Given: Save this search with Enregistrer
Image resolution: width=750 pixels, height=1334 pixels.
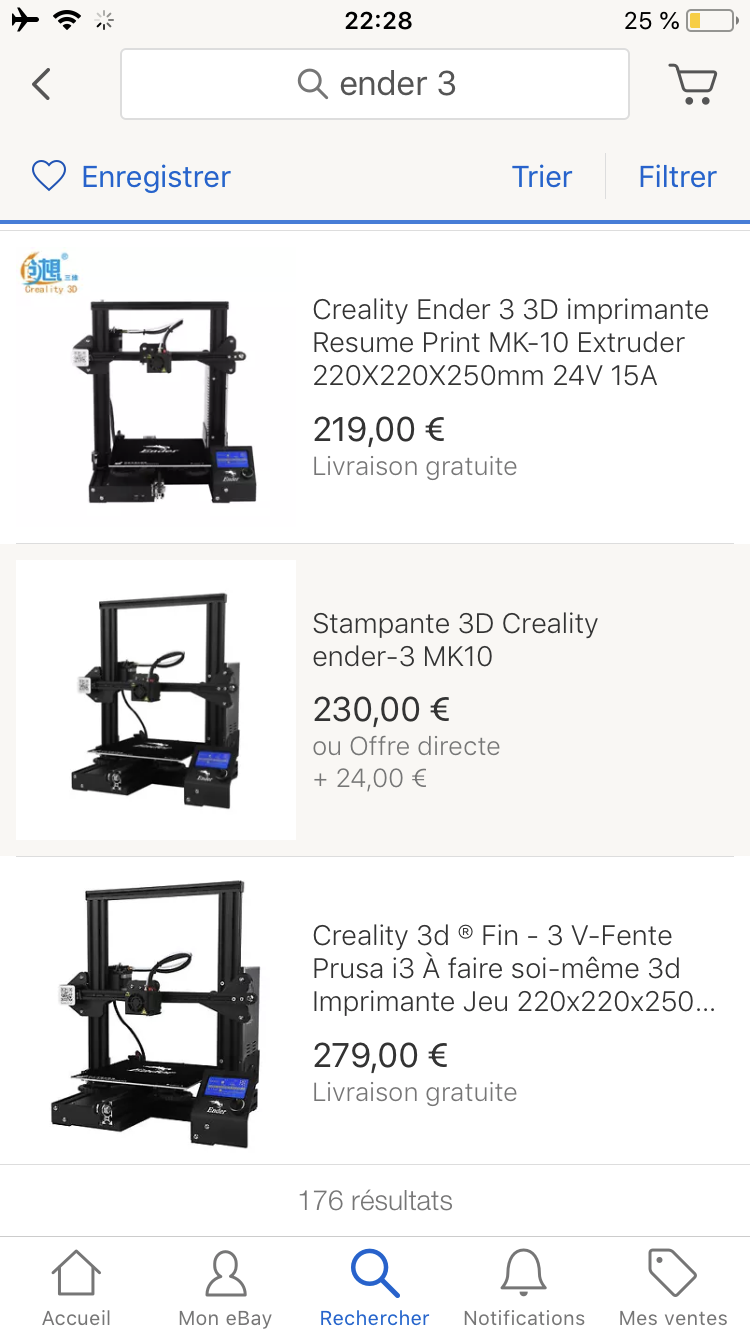Looking at the screenshot, I should pyautogui.click(x=132, y=177).
